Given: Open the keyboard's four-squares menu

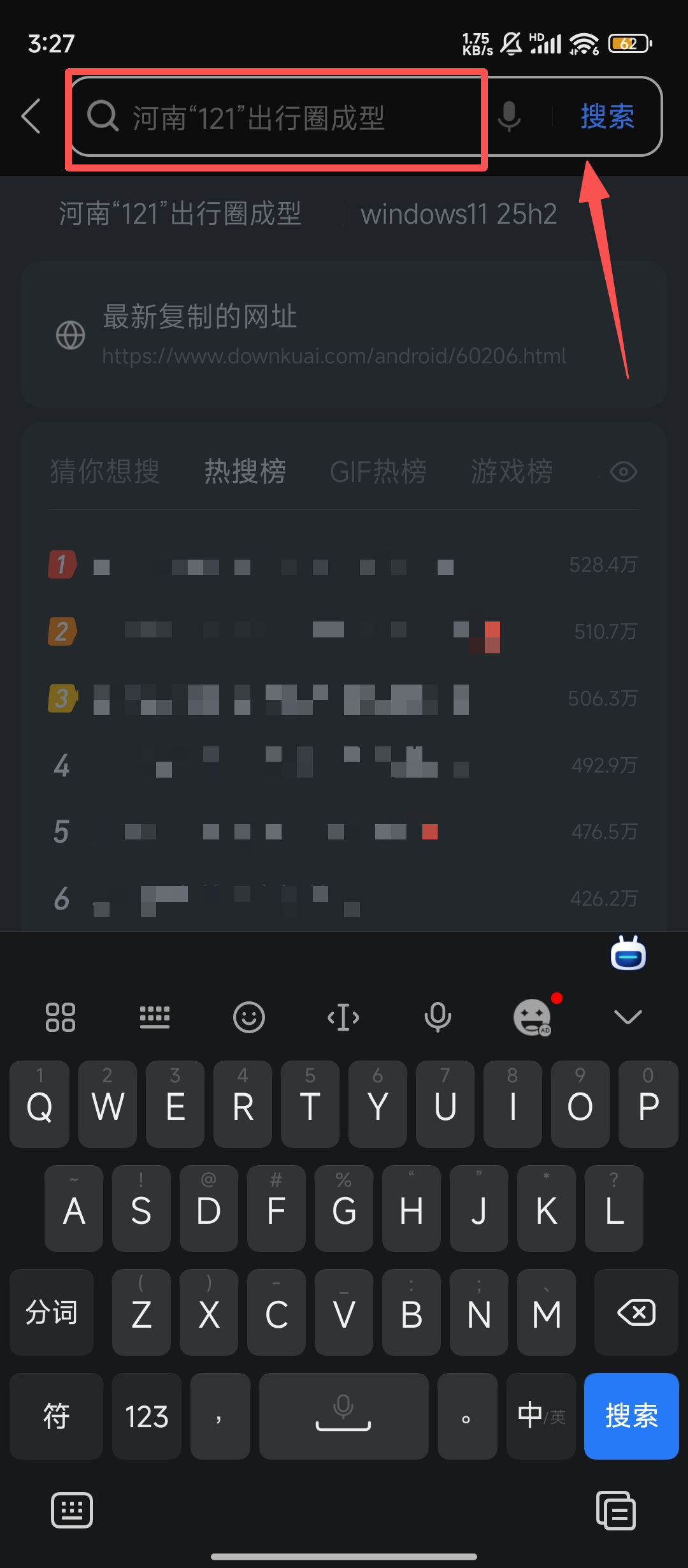Looking at the screenshot, I should 61,1017.
